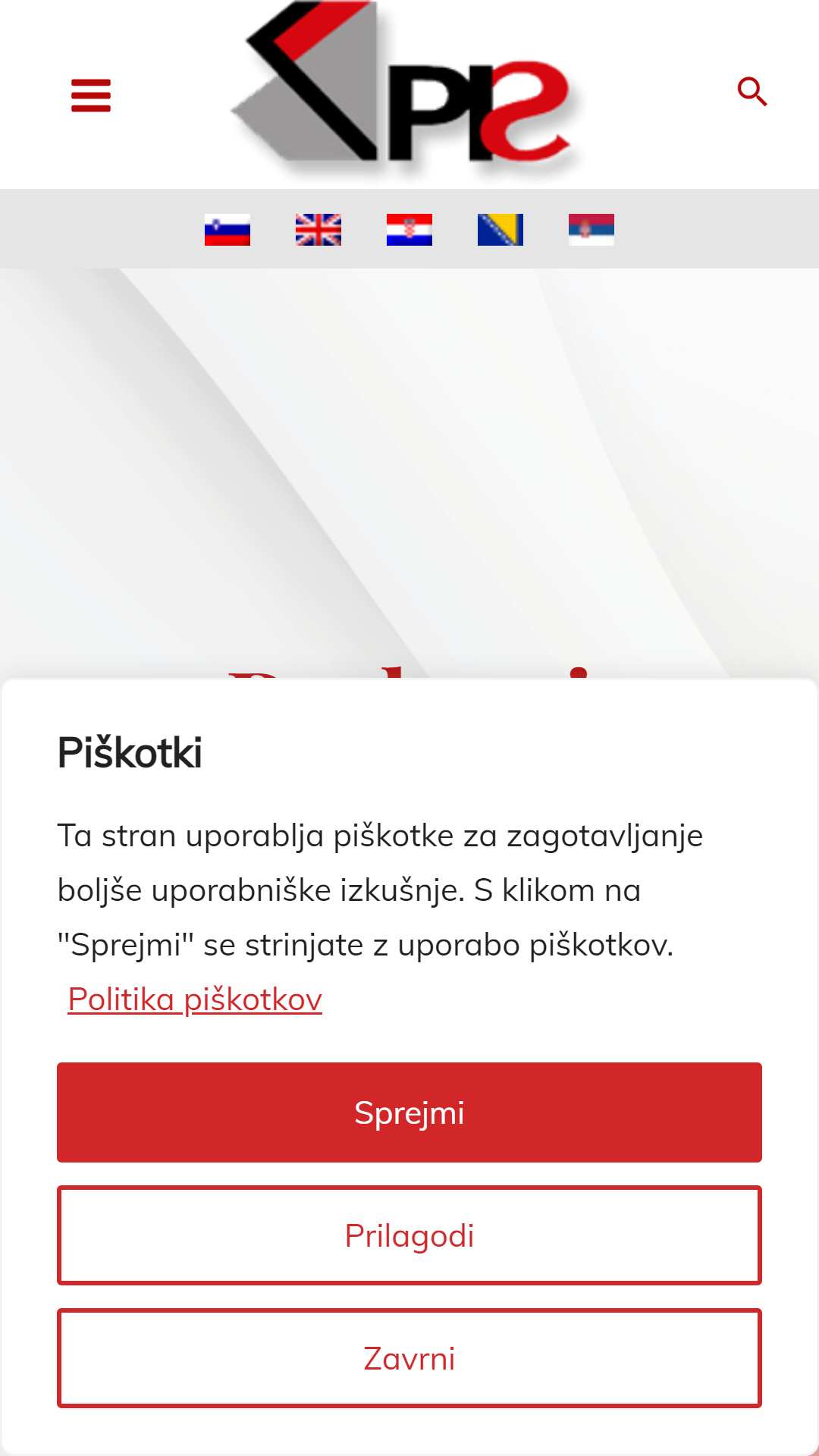The height and width of the screenshot is (1456, 819).
Task: Open the search magnifier icon
Action: pos(752,92)
